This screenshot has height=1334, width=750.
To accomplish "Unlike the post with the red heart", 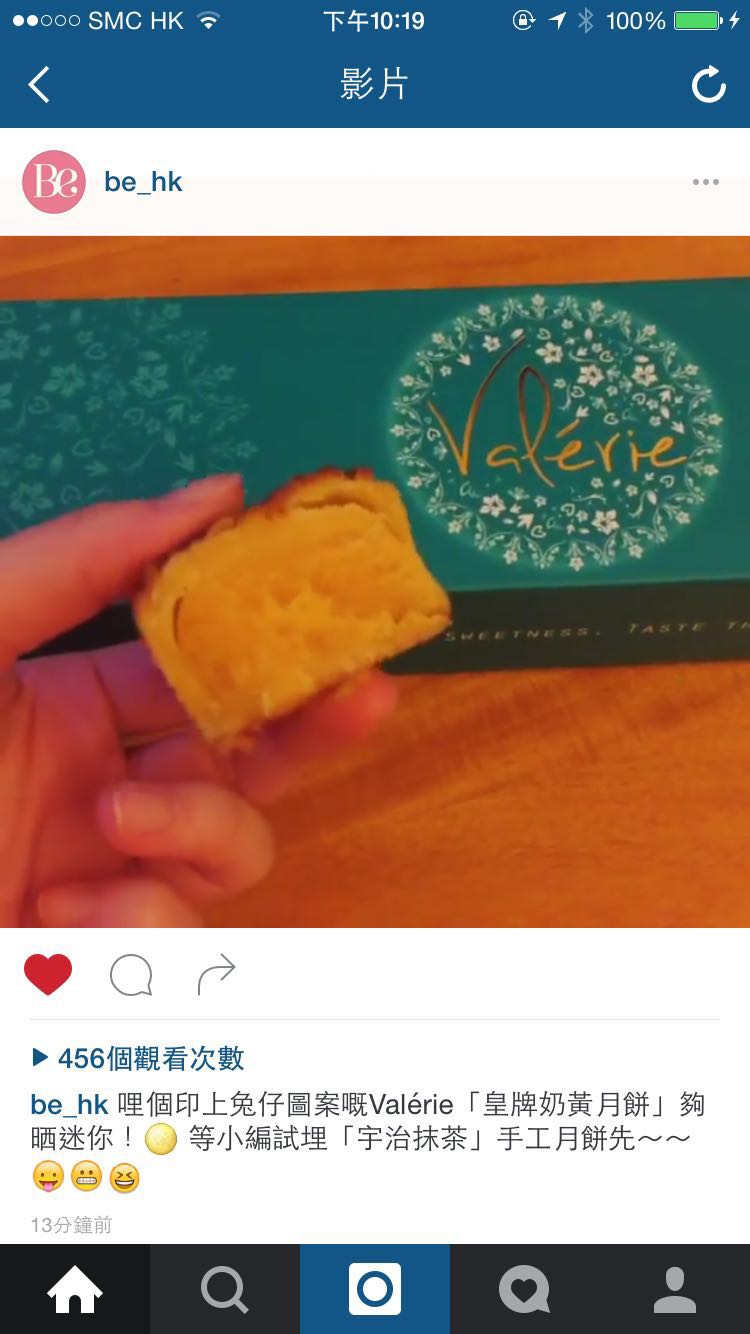I will (x=48, y=974).
